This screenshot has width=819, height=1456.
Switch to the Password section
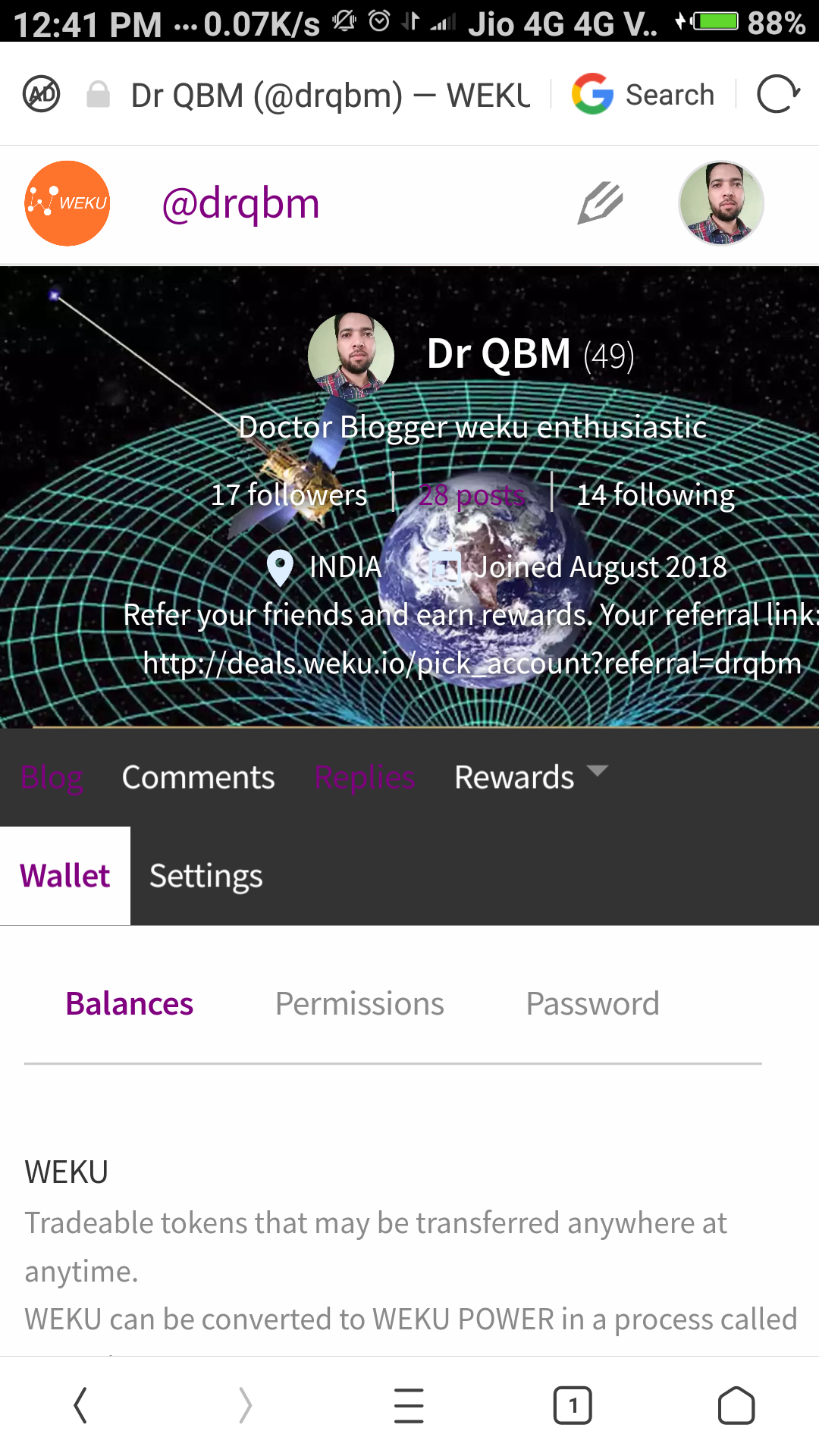click(x=592, y=1003)
